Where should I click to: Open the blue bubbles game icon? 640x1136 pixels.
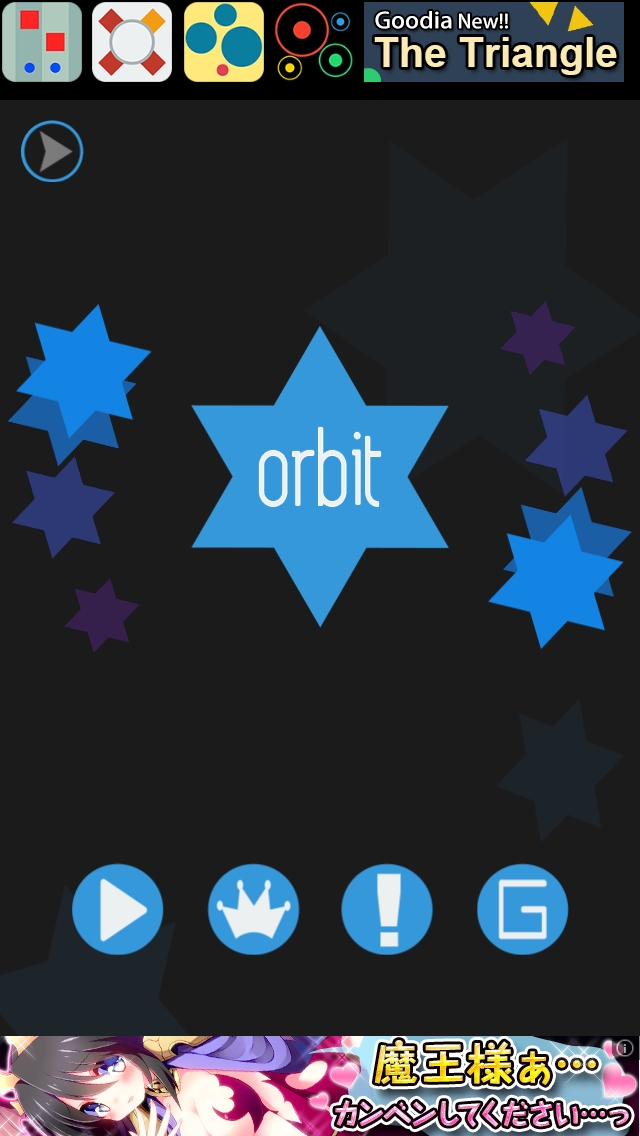point(224,42)
